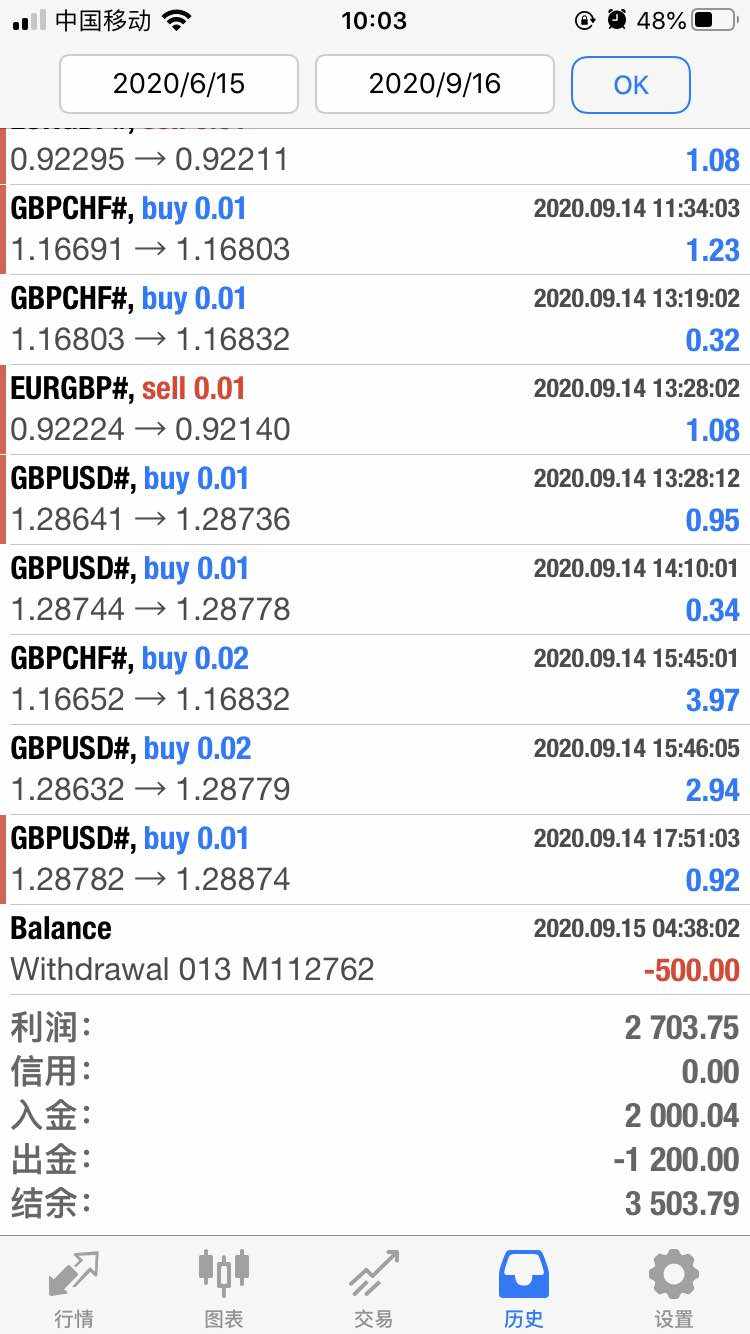Open GBPCHF# buy 0.02 trade at 15:45:01
The width and height of the screenshot is (750, 1334).
coord(375,680)
